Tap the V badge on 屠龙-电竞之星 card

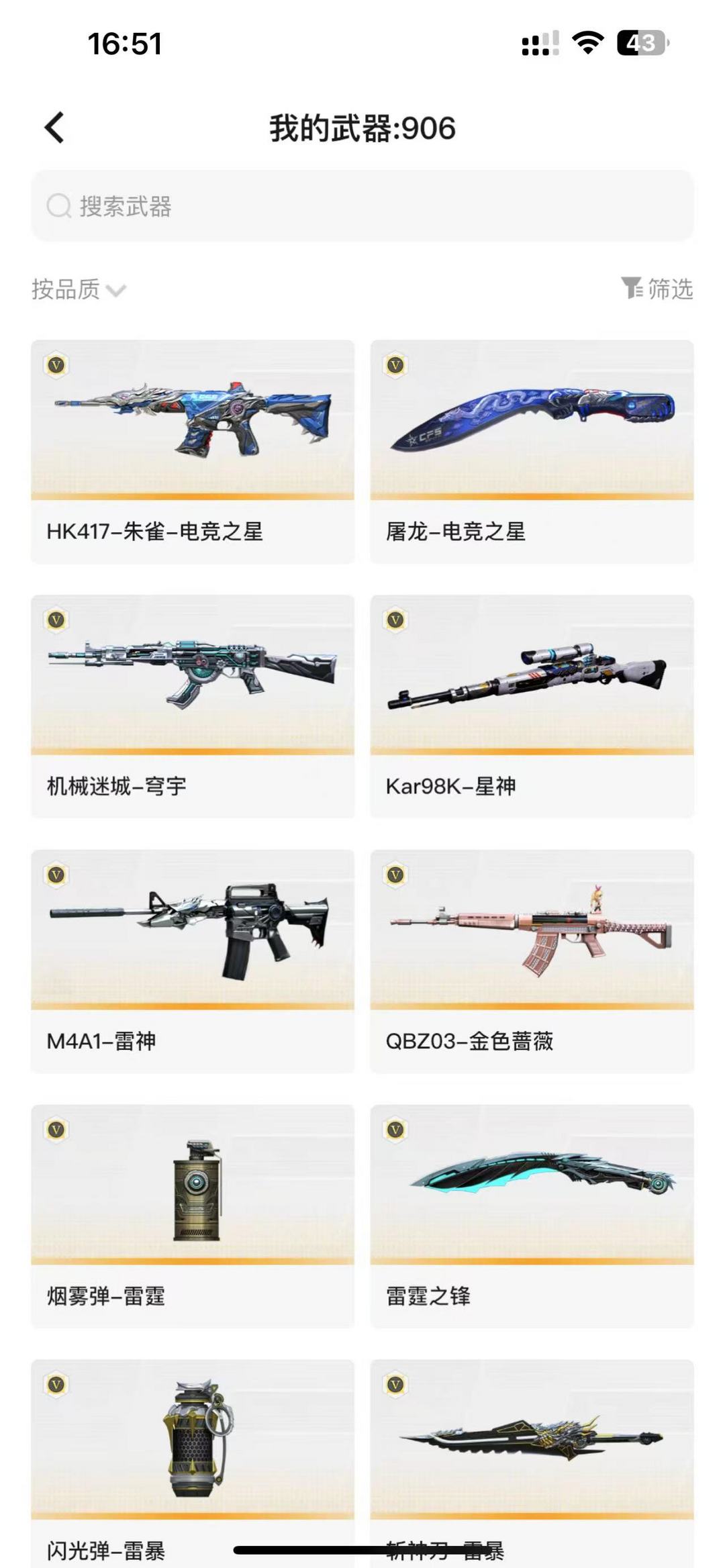(x=395, y=365)
